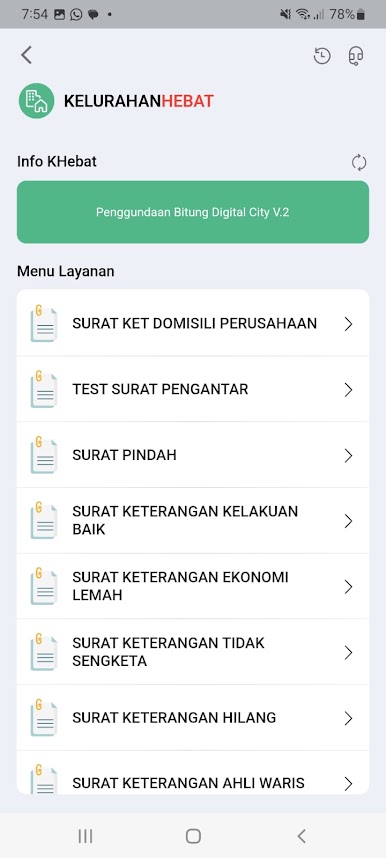Open Surat Ket Domisili Perusahaan
This screenshot has width=386, height=858.
(x=193, y=323)
